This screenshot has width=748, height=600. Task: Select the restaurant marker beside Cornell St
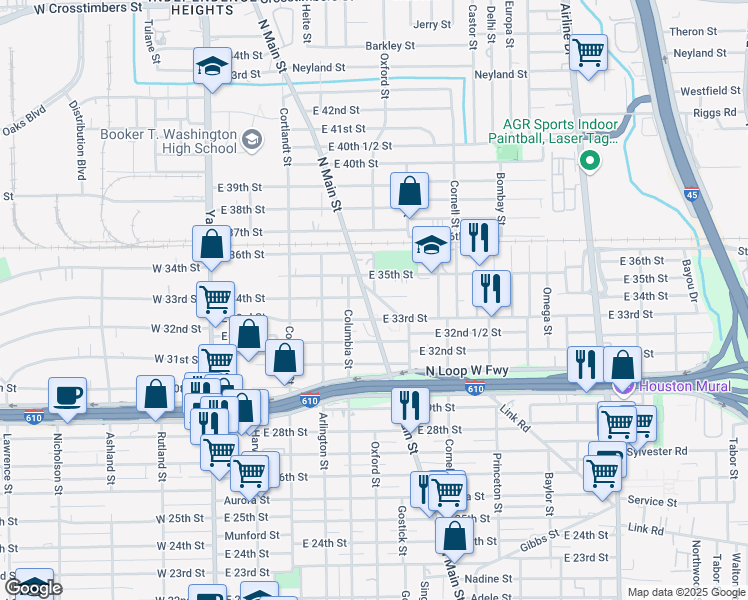(480, 238)
